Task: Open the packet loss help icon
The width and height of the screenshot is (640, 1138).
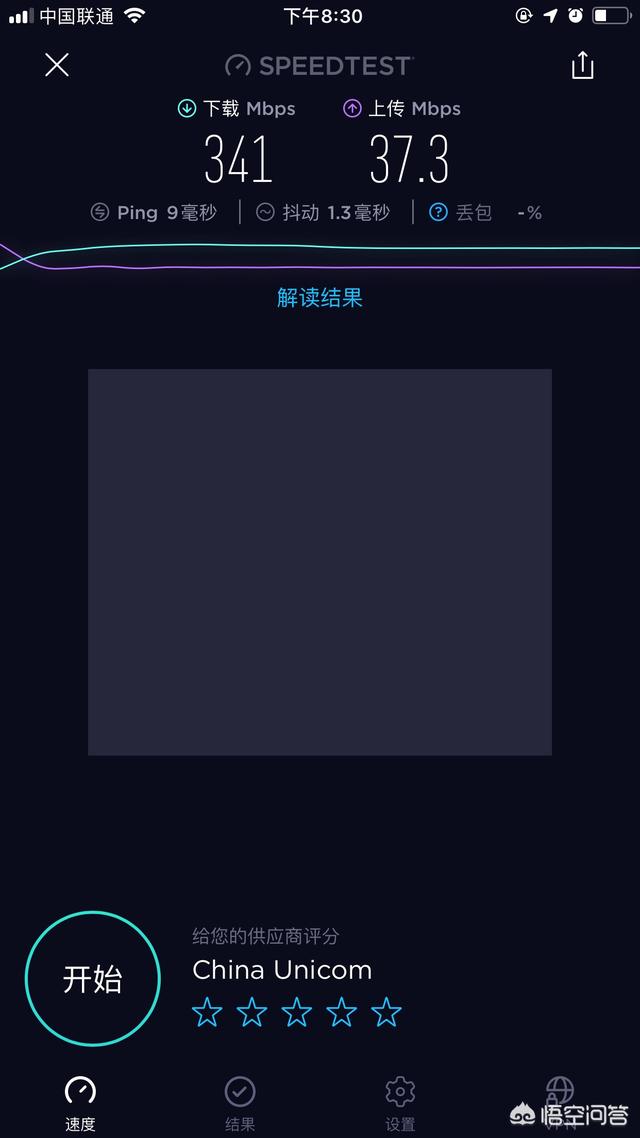Action: click(x=438, y=212)
